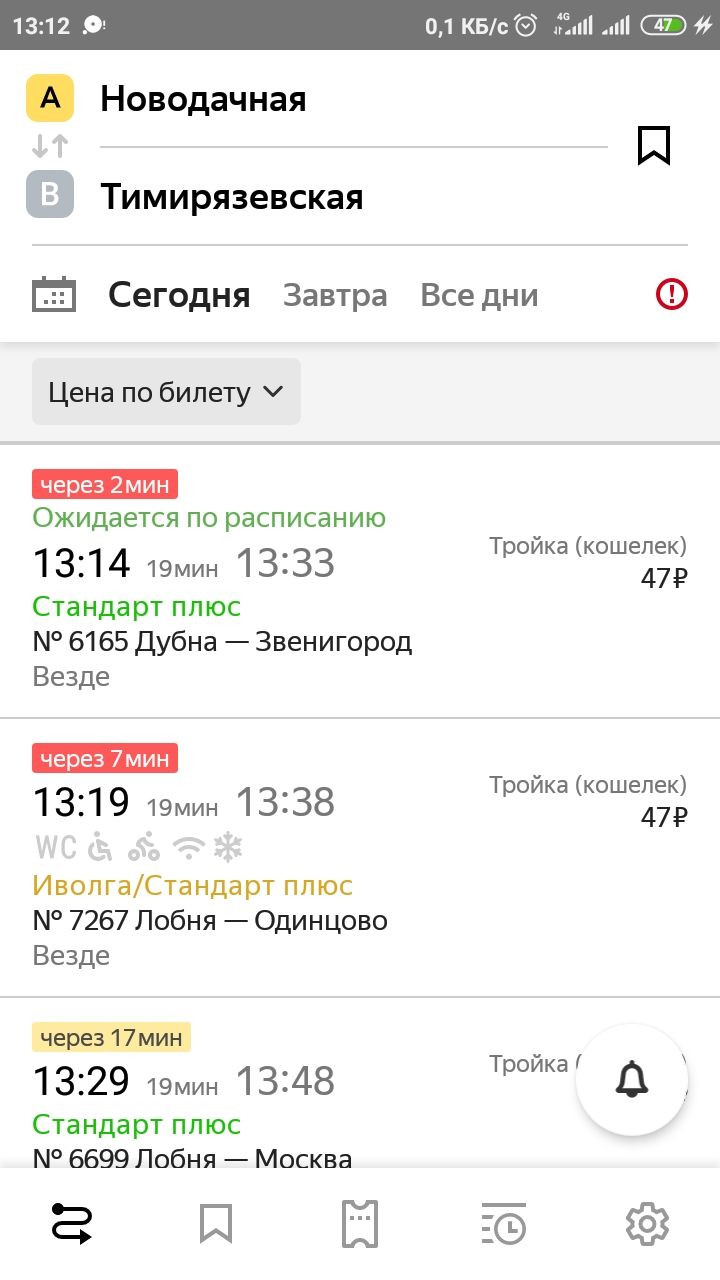
Task: Open the calendar date picker
Action: [54, 295]
